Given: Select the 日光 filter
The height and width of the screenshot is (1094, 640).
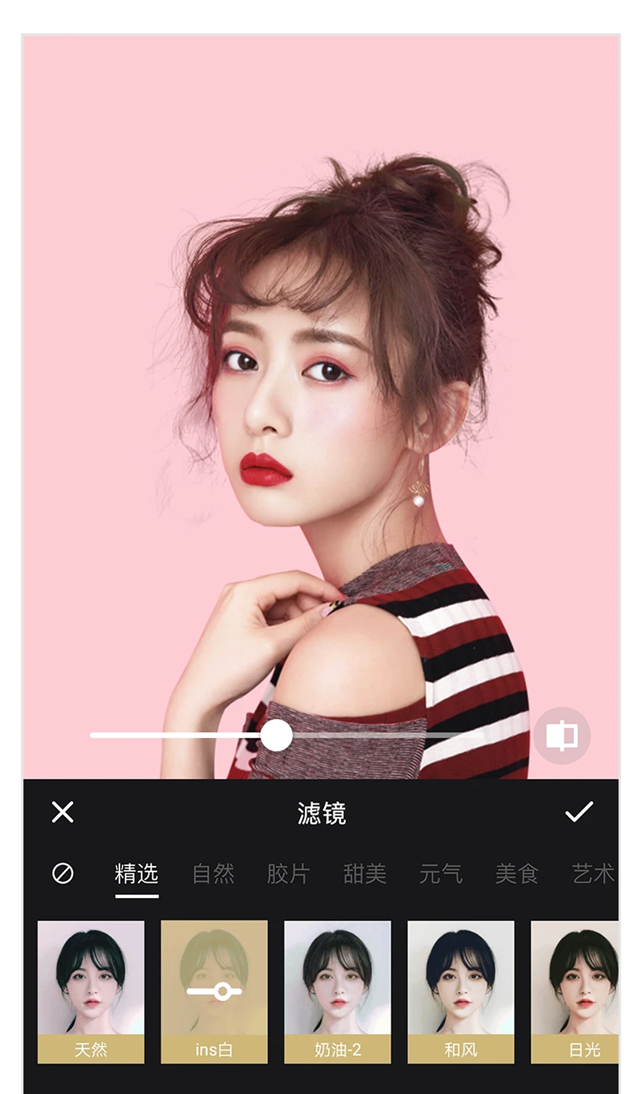Looking at the screenshot, I should tap(578, 990).
